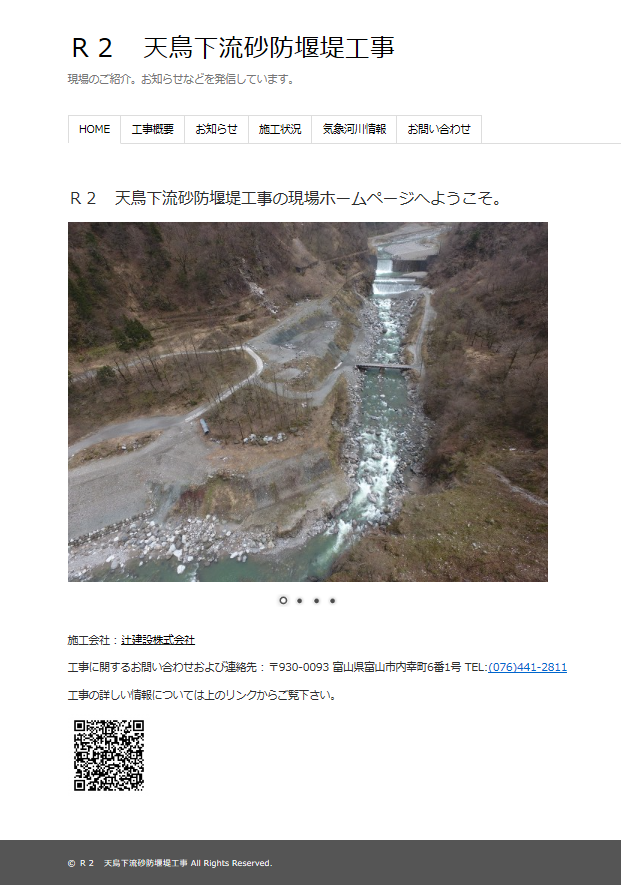Screen dimensions: 621x885
Task: Tap the site title R2 天鳥下流砂防堰堤工事
Action: (232, 47)
